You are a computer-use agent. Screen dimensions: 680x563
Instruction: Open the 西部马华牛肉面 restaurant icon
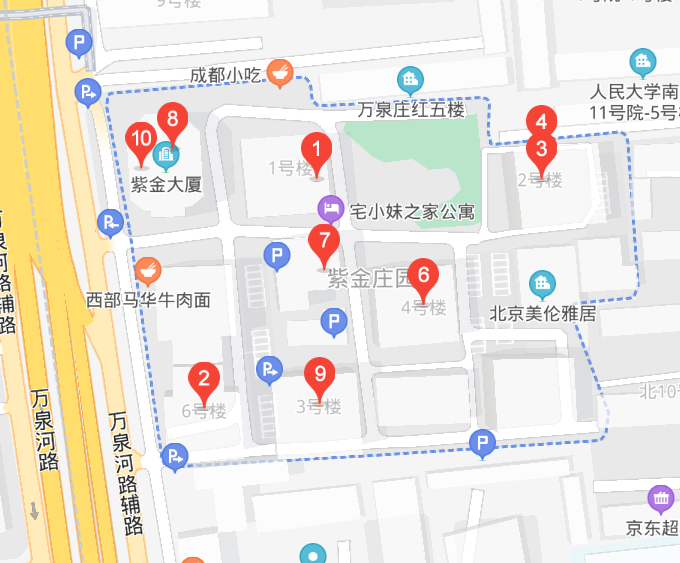click(147, 270)
